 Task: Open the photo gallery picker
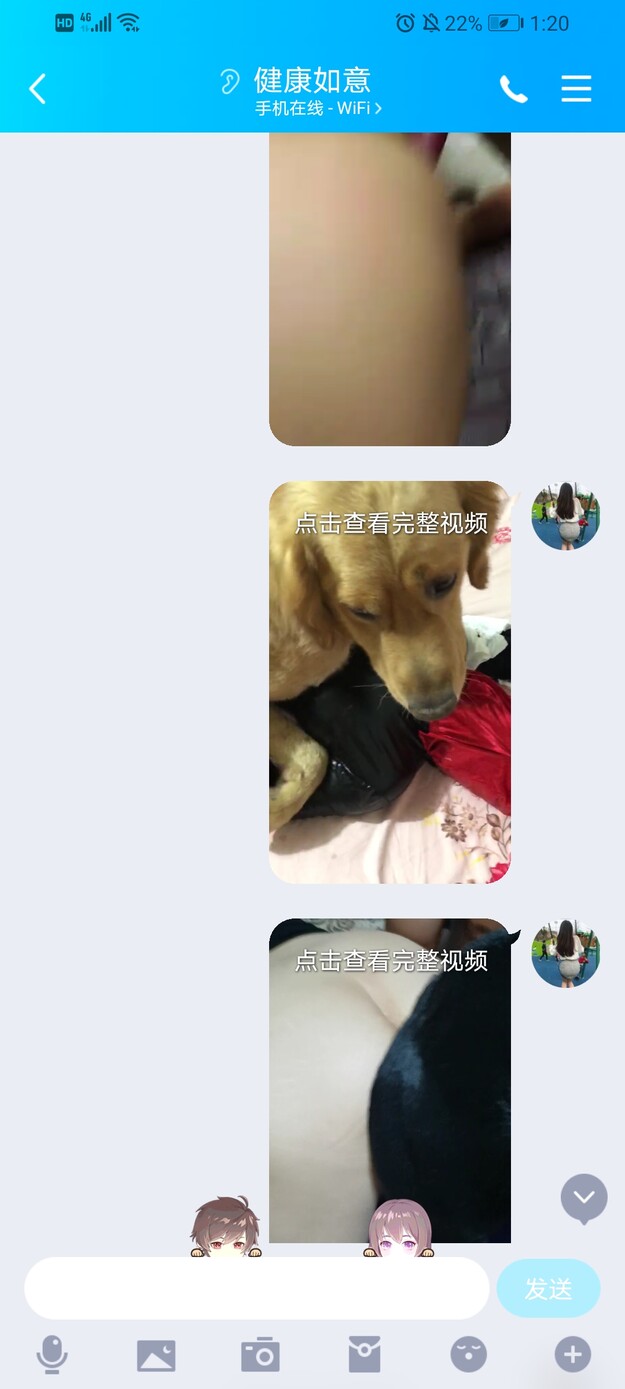coord(156,1355)
